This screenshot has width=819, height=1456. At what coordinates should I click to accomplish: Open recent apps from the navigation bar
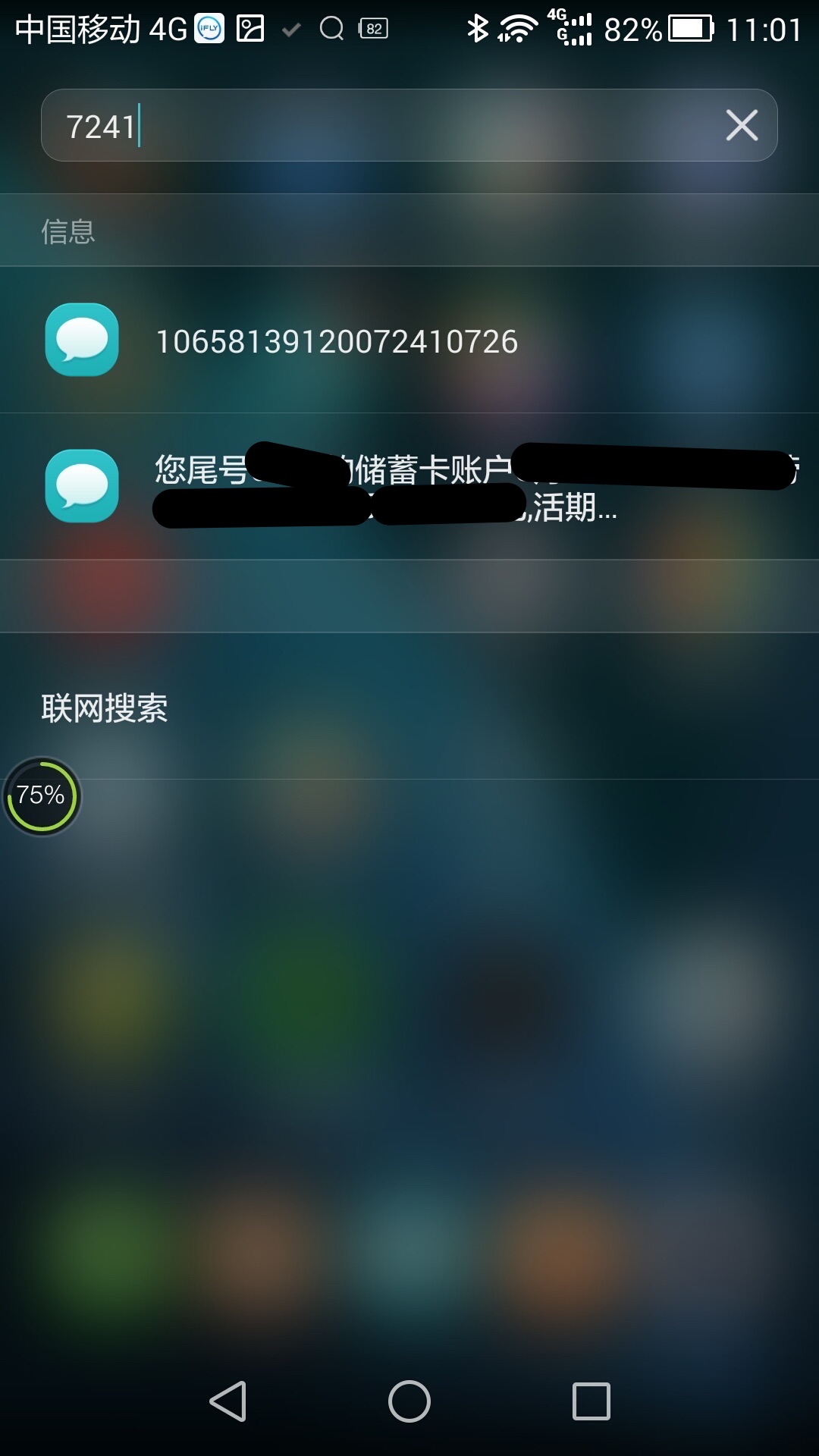[591, 1401]
